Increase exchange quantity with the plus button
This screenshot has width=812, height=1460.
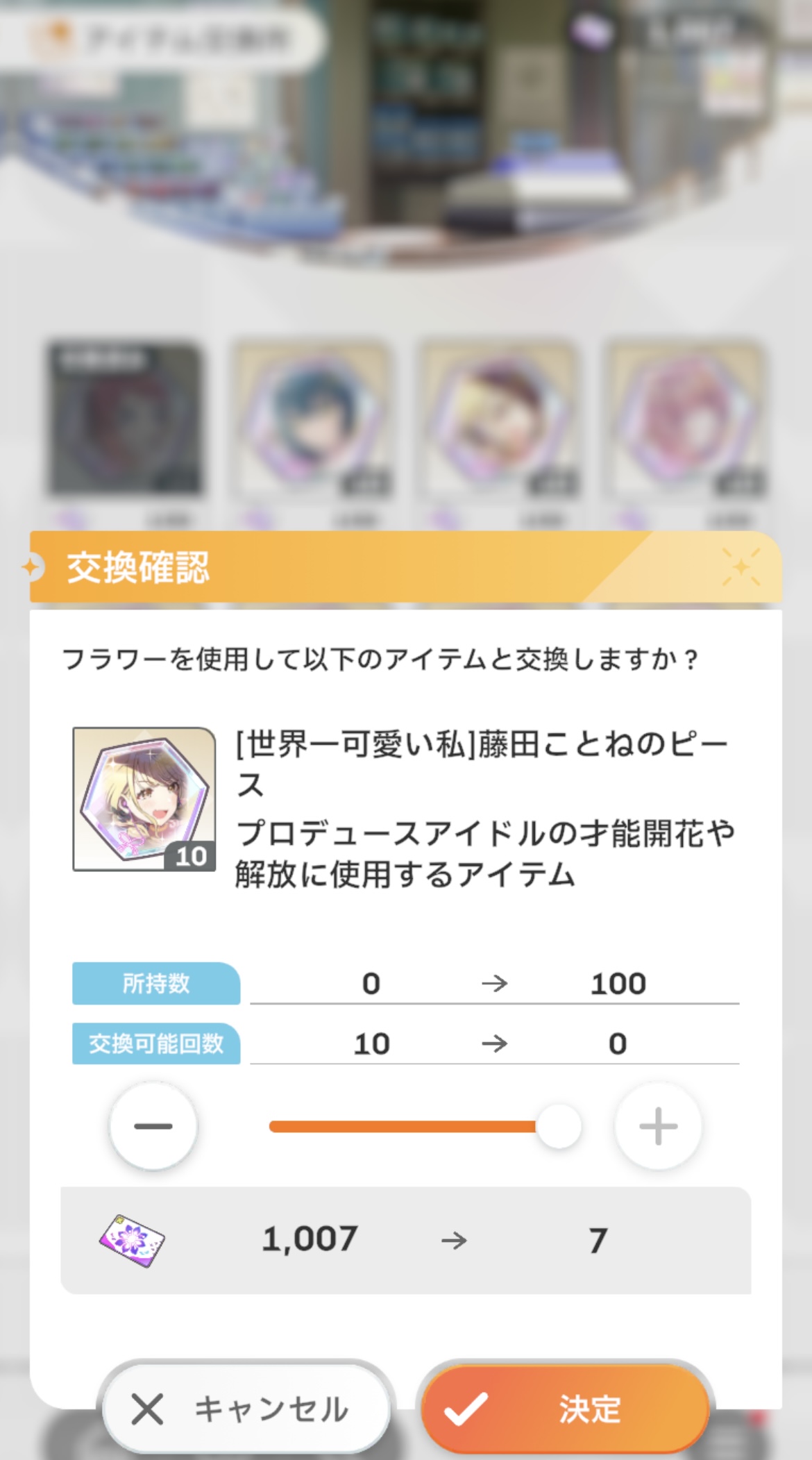[x=658, y=1126]
